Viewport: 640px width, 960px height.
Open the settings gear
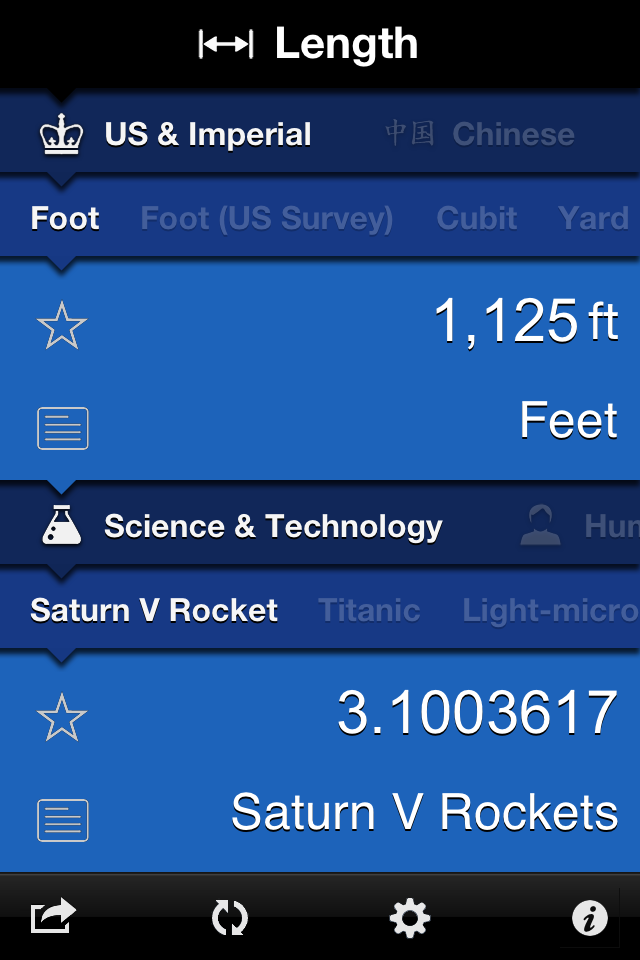coord(410,916)
